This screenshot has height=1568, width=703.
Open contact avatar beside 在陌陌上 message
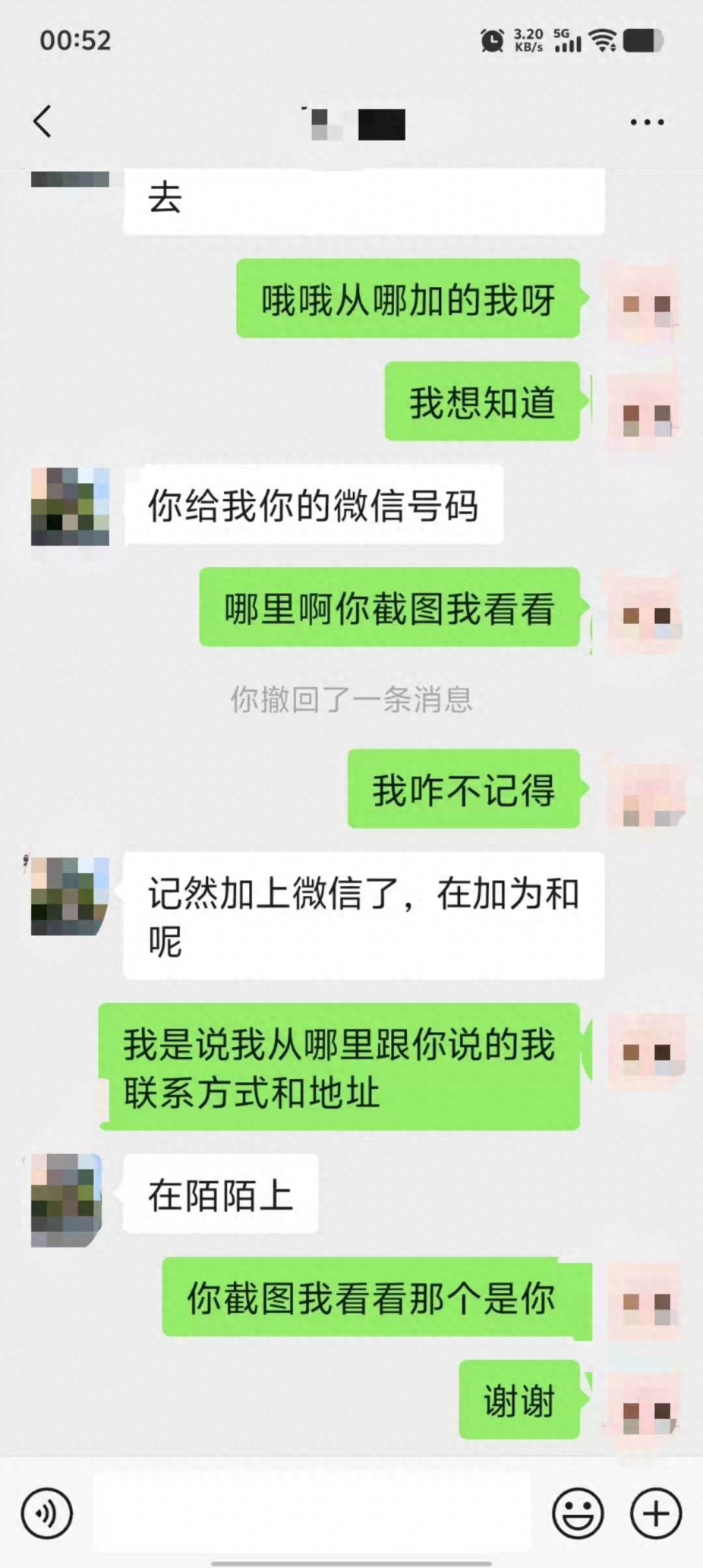(x=67, y=1200)
